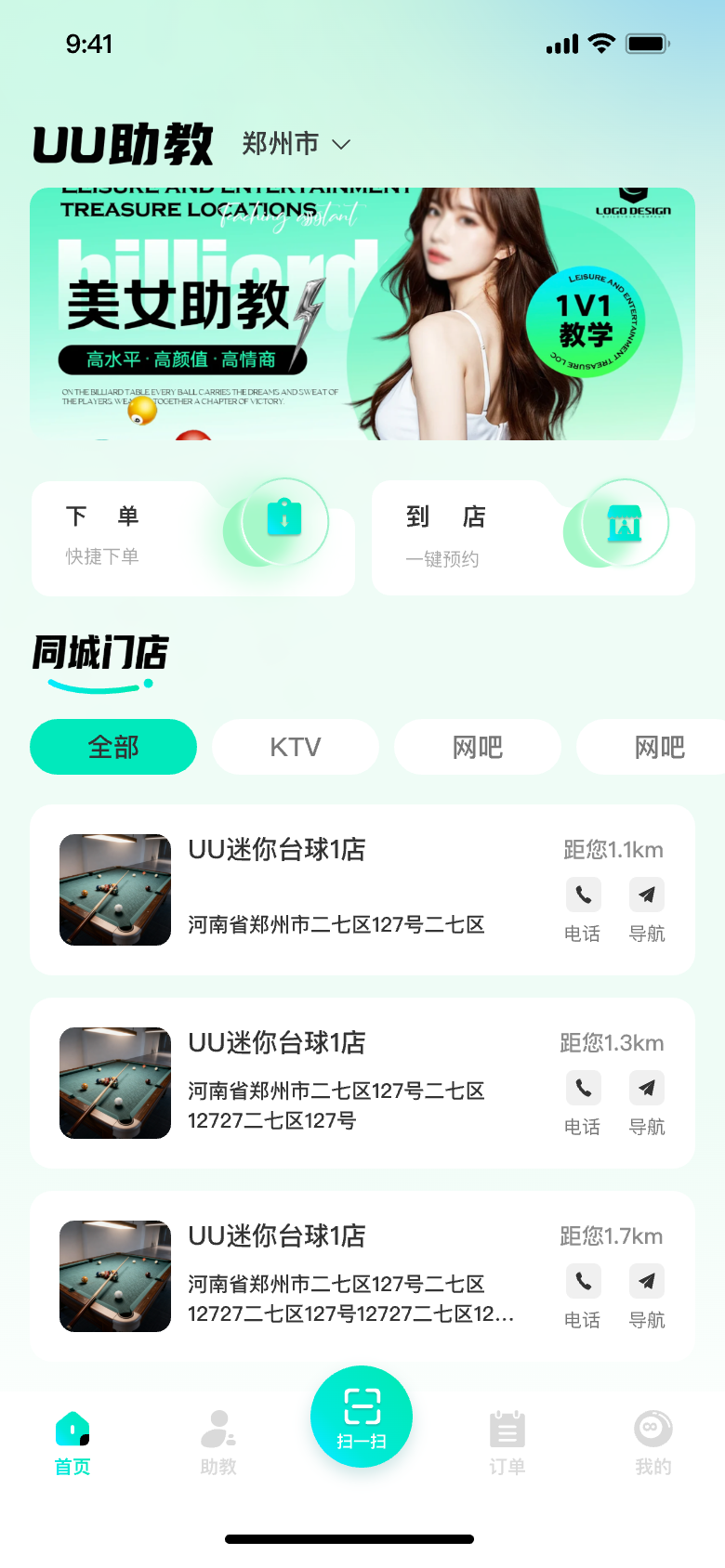Select the 网吧 category filter

(477, 747)
